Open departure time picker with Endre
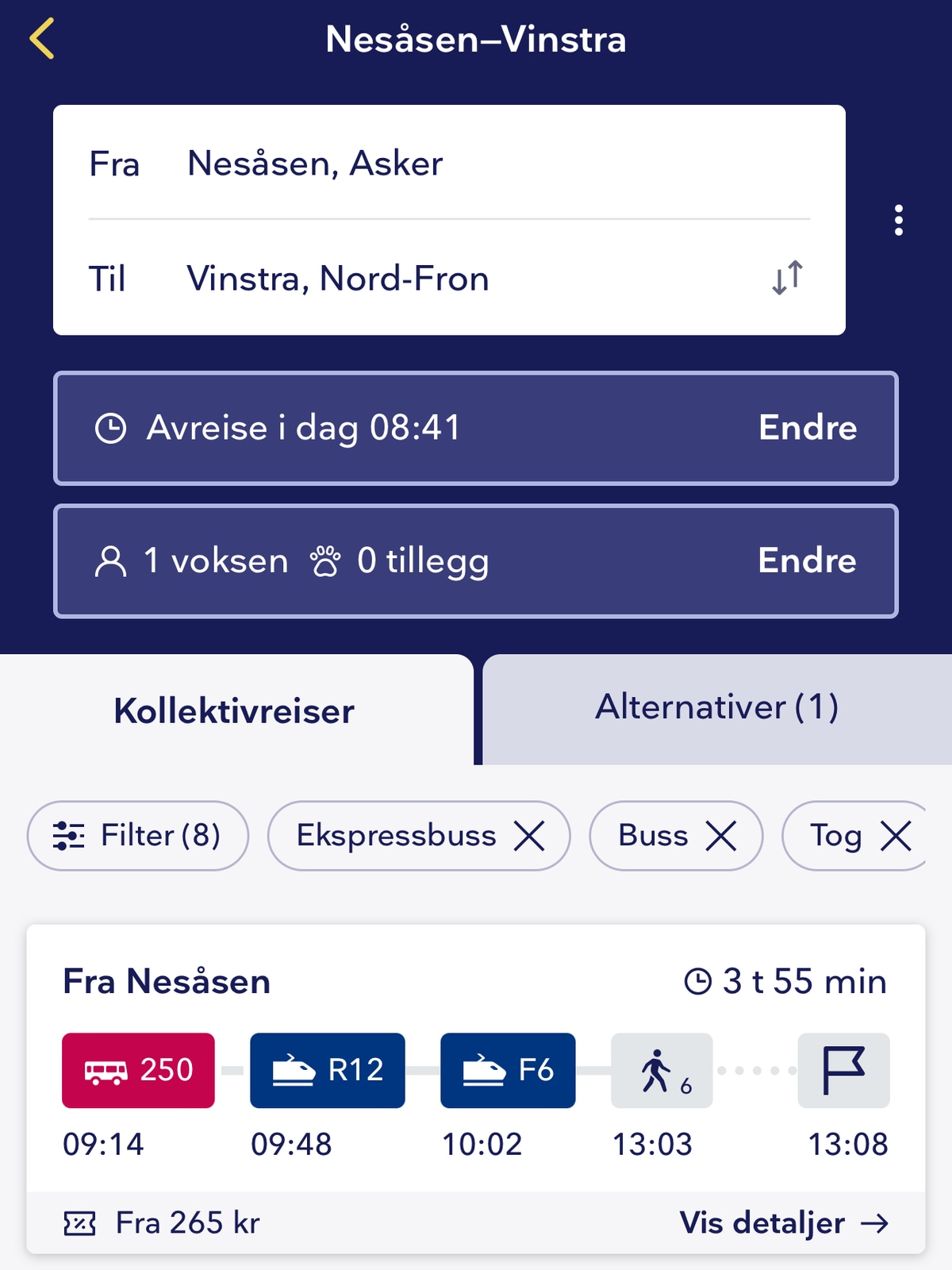The image size is (952, 1270). tap(807, 428)
